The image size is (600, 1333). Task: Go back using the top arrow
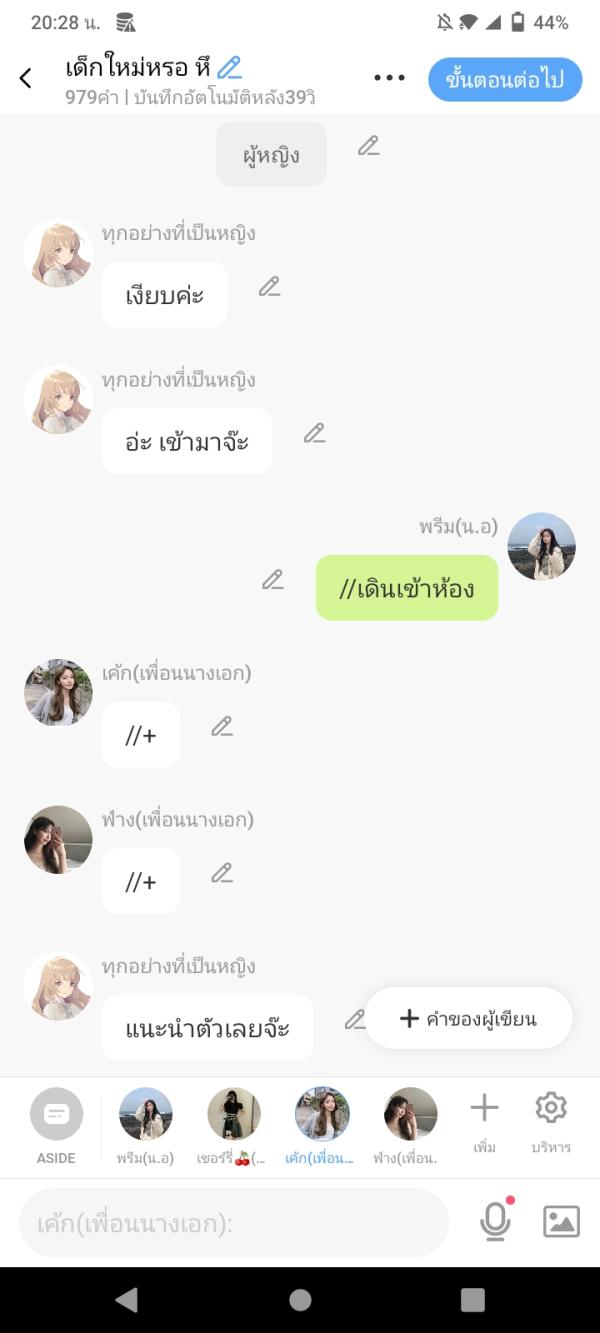coord(26,78)
